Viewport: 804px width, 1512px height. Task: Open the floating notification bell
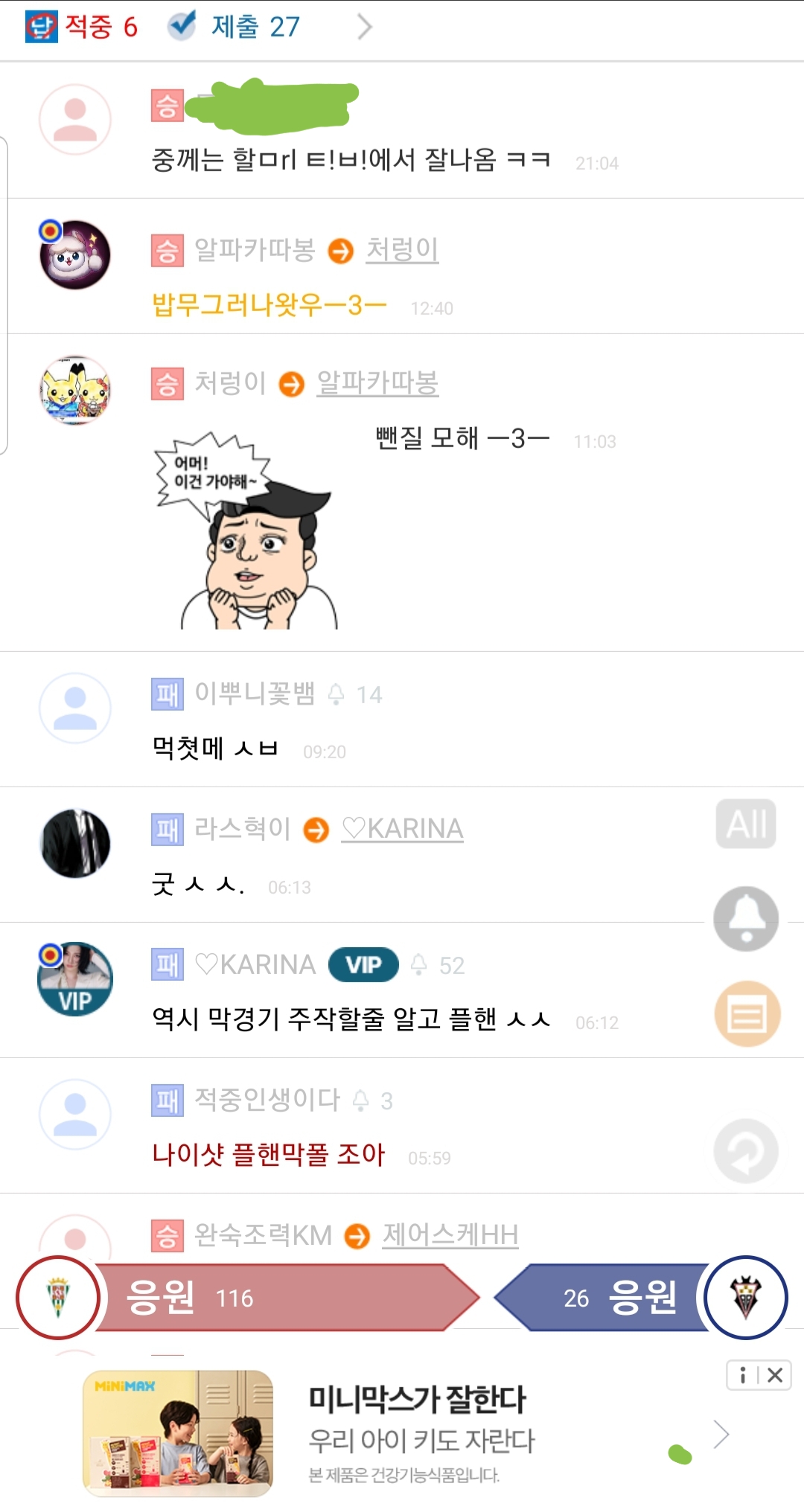746,918
